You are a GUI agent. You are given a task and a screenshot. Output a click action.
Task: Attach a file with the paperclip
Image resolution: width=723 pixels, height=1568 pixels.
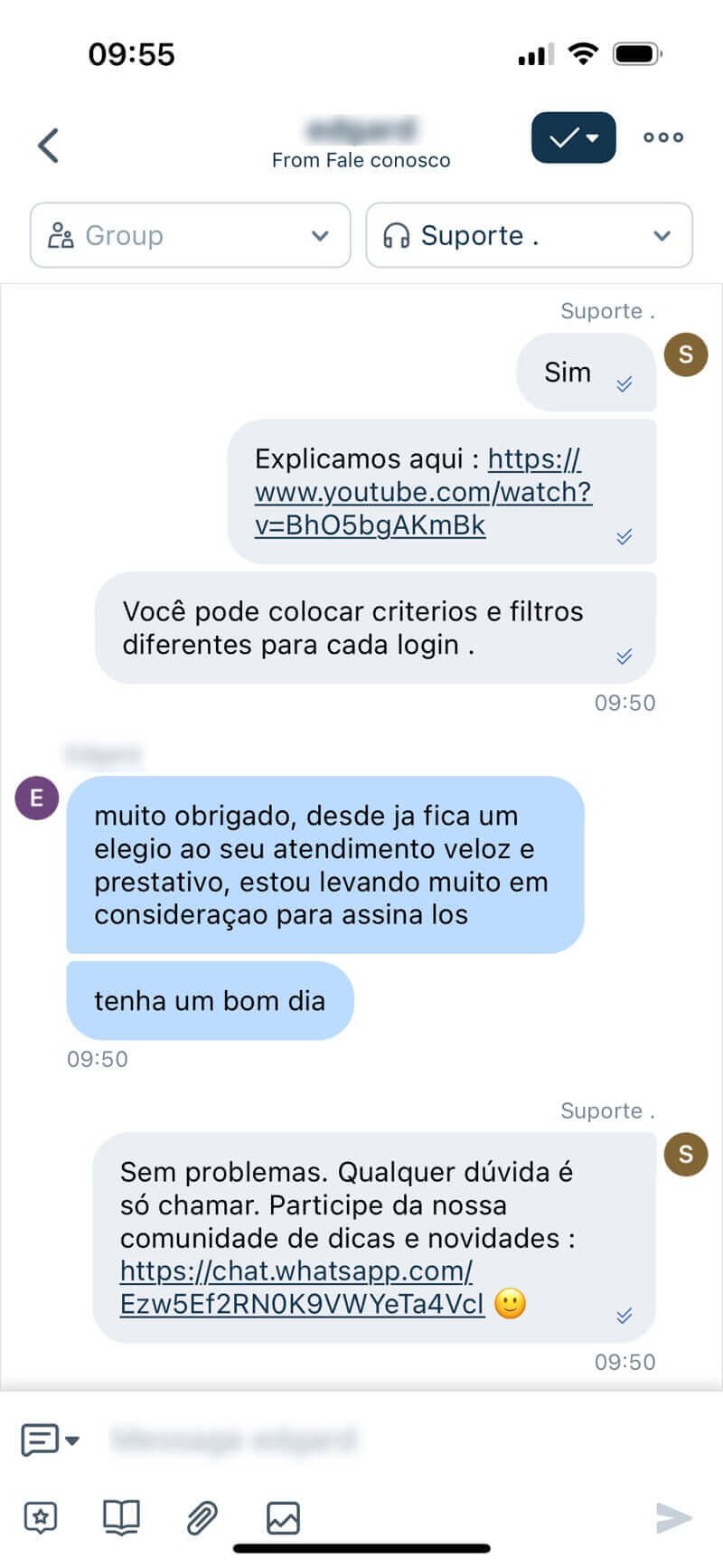pyautogui.click(x=202, y=1518)
